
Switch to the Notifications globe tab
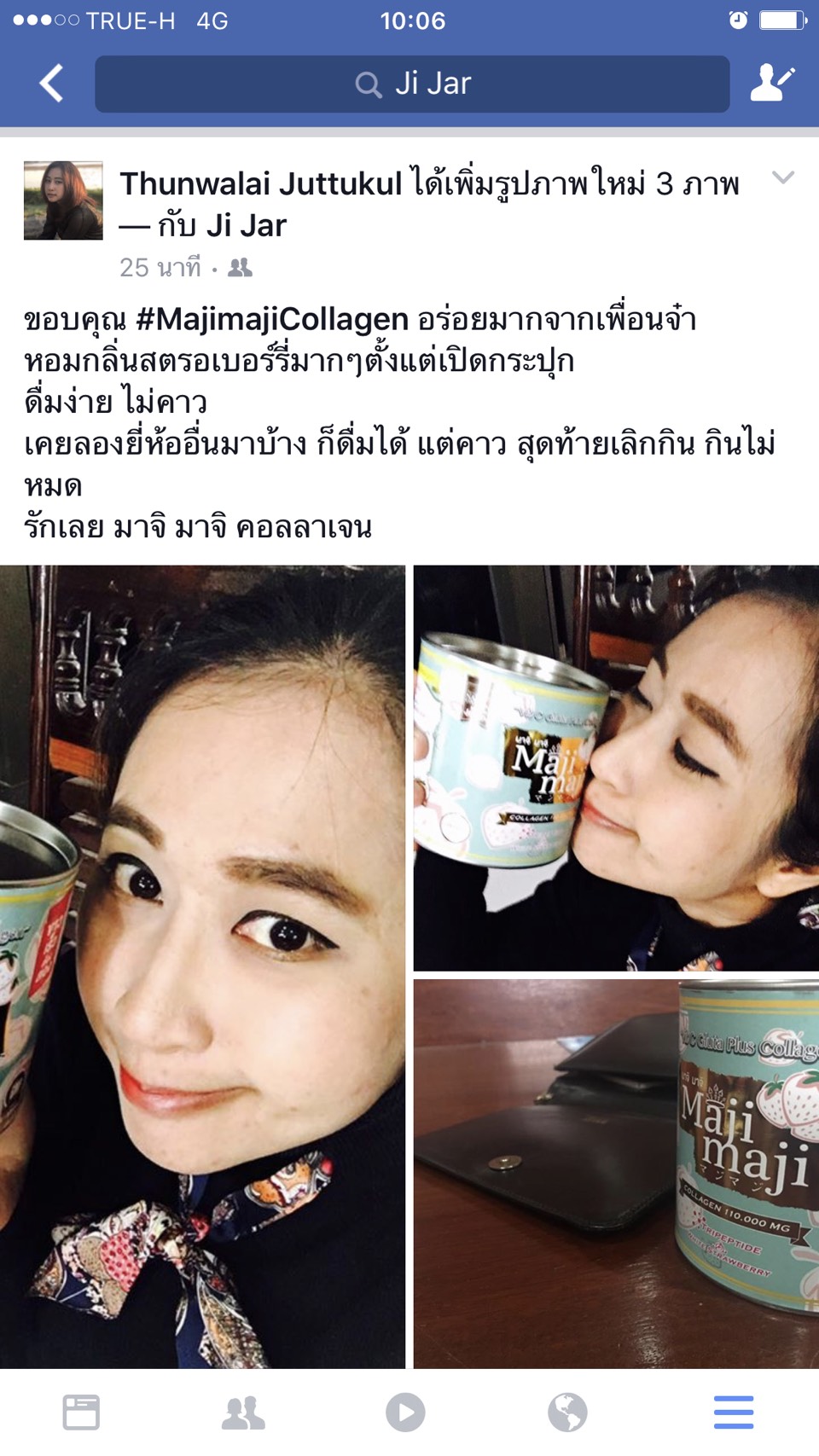click(567, 1412)
